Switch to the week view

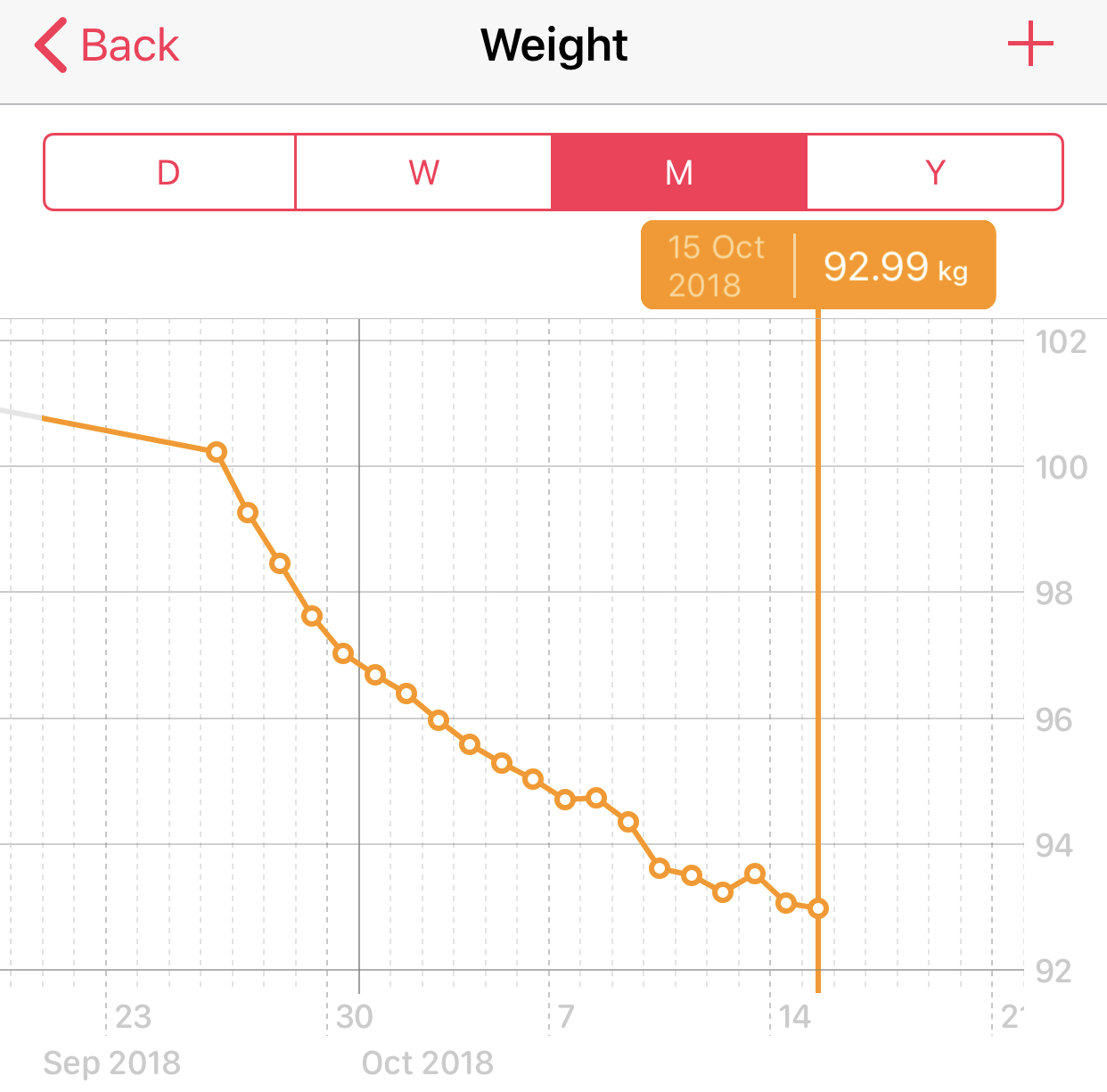pos(423,172)
